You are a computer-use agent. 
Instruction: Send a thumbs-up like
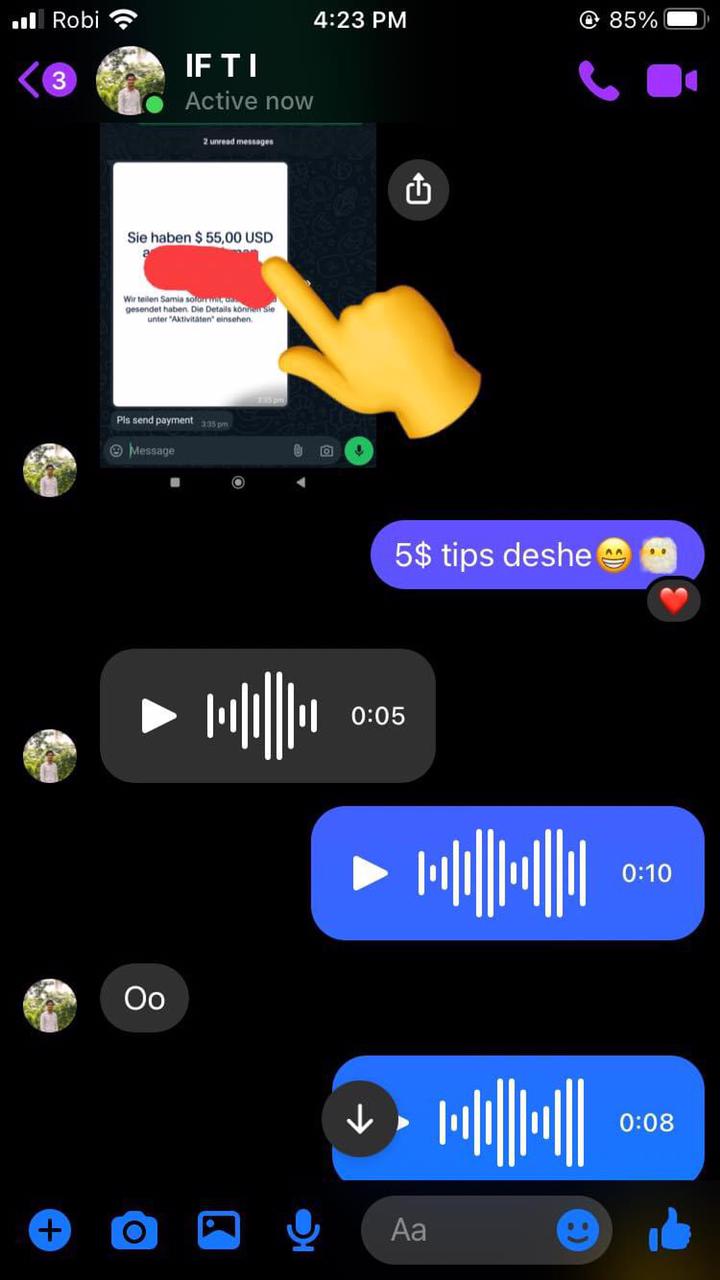(x=670, y=1230)
